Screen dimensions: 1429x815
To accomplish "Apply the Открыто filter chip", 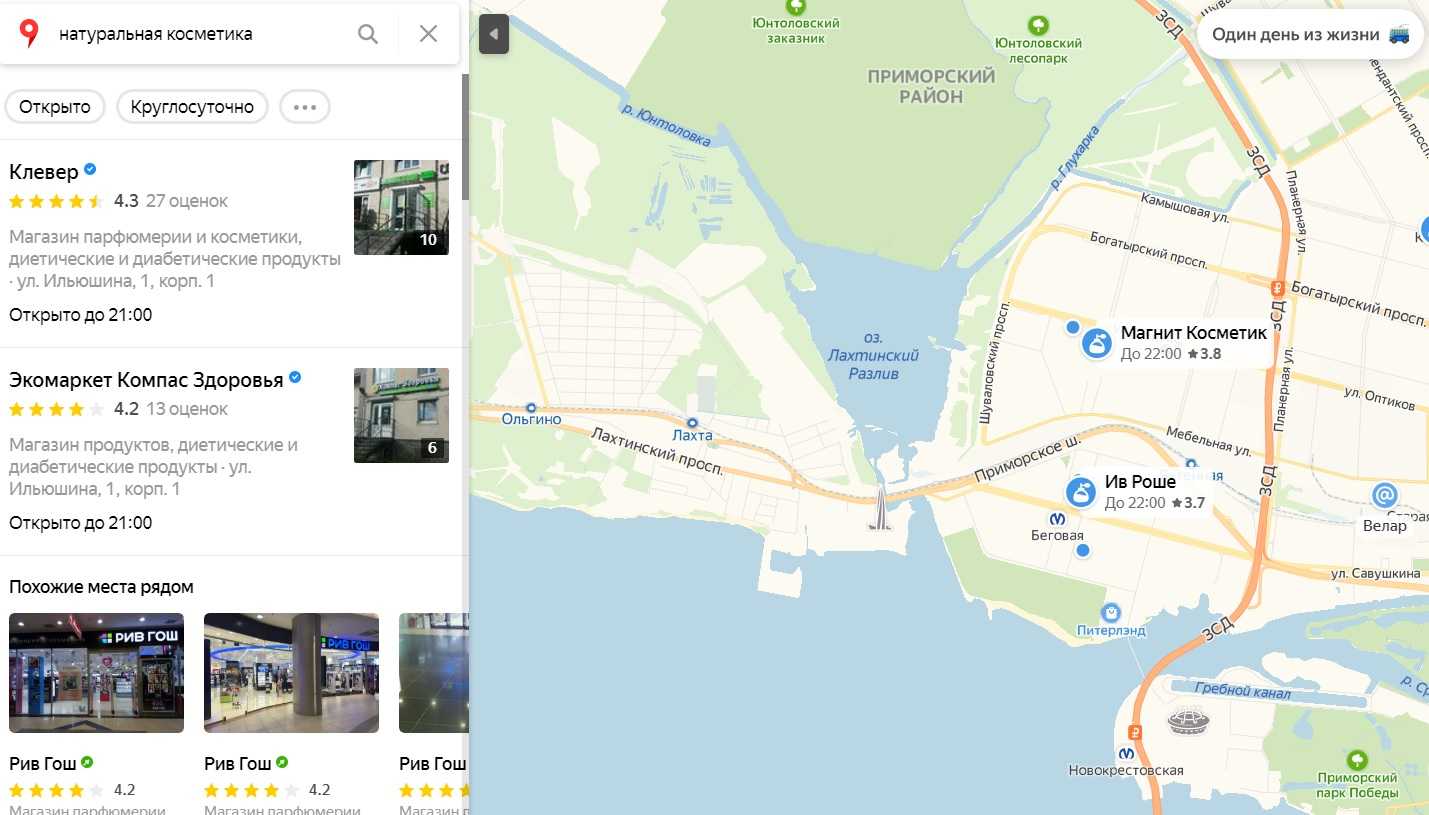I will pos(55,107).
